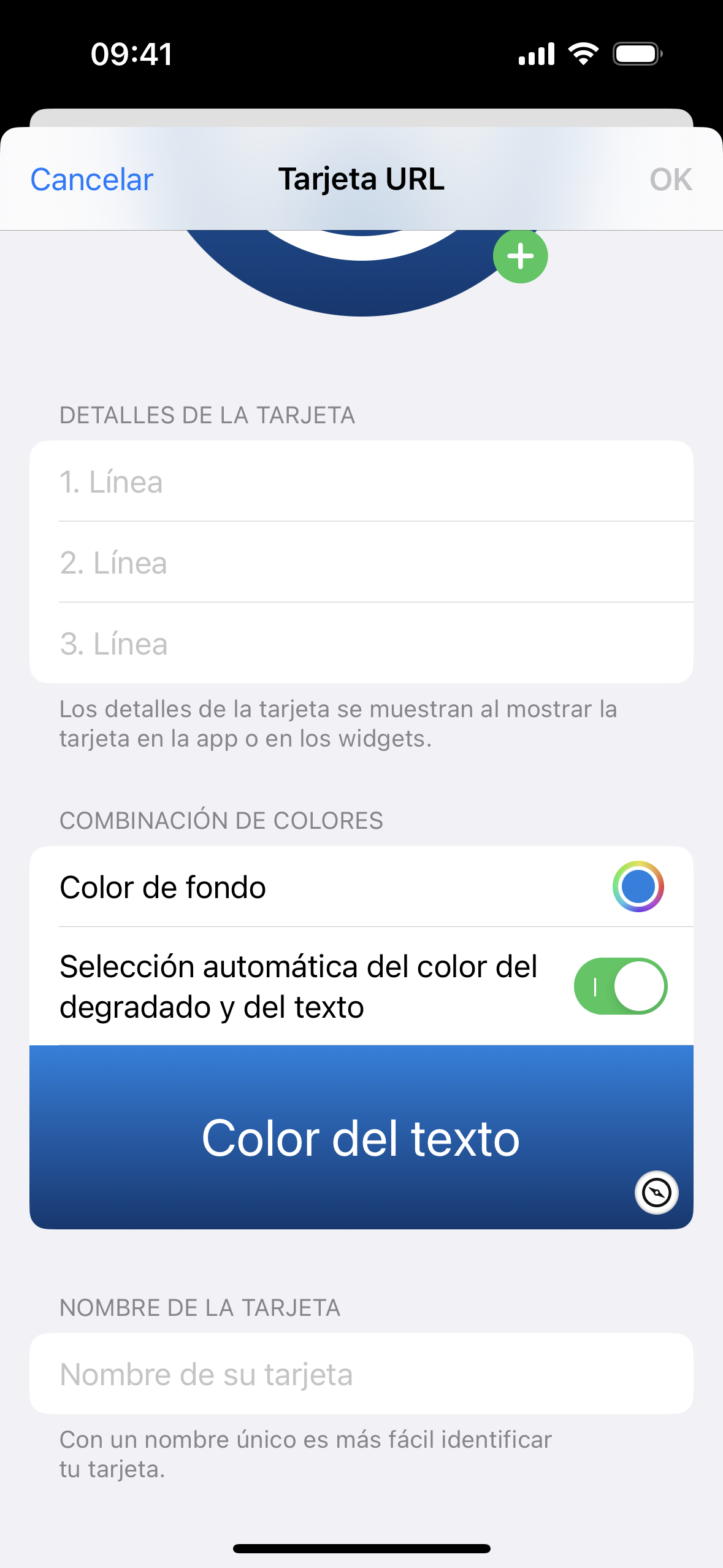Disable automatic gradient and text color selection
The width and height of the screenshot is (723, 1568).
tap(620, 986)
